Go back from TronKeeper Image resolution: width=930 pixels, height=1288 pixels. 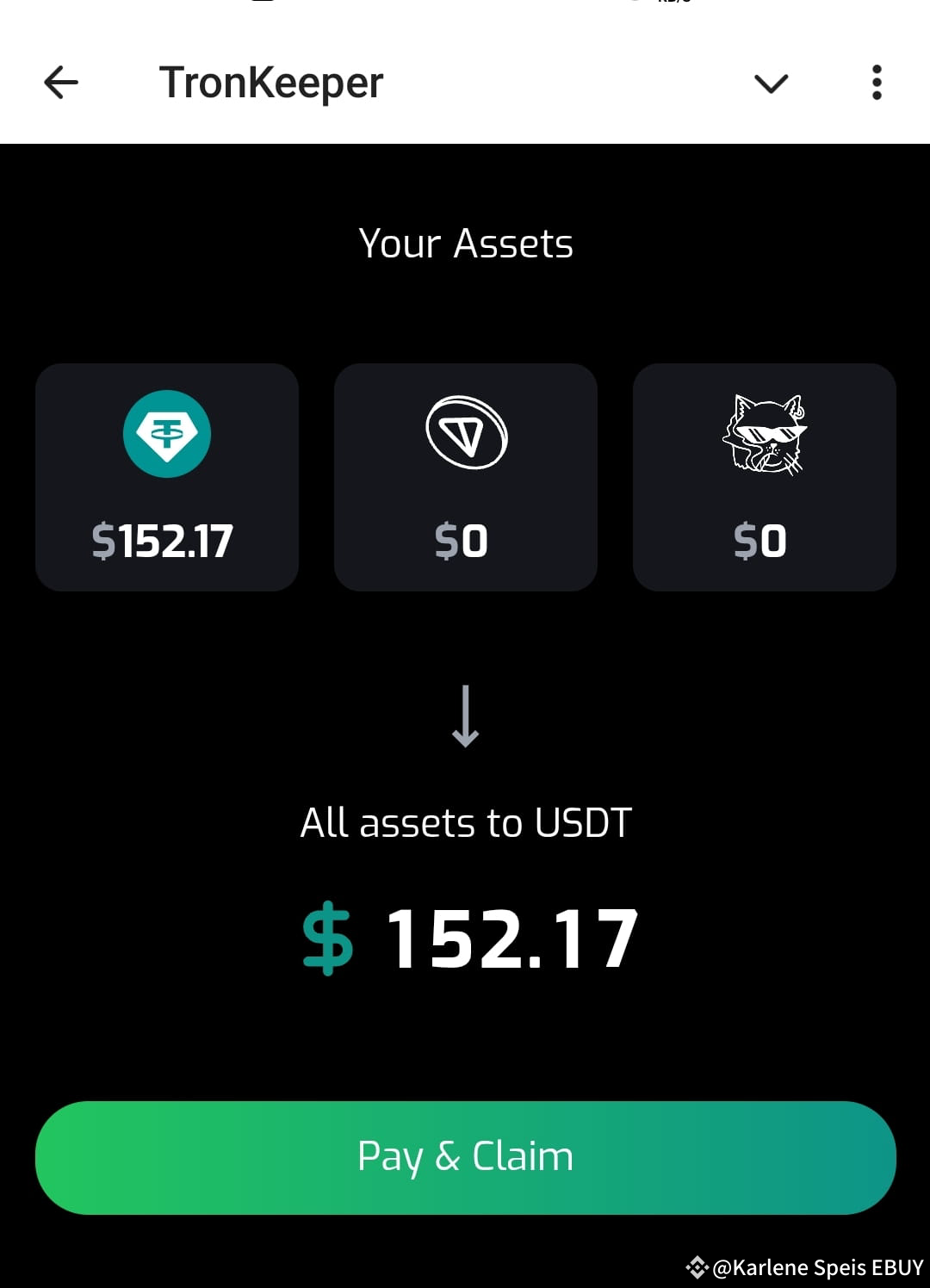[61, 83]
